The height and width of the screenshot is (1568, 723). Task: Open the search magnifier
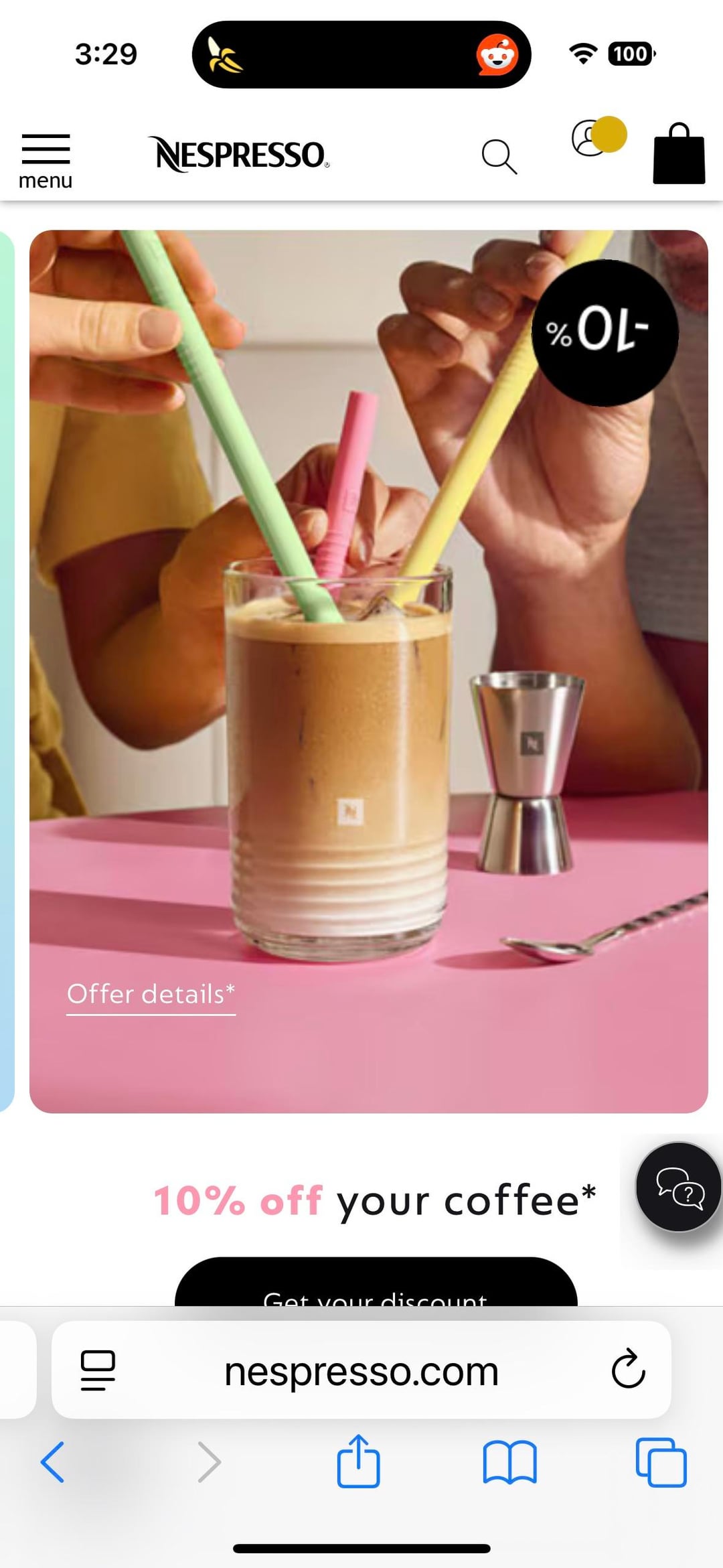499,157
